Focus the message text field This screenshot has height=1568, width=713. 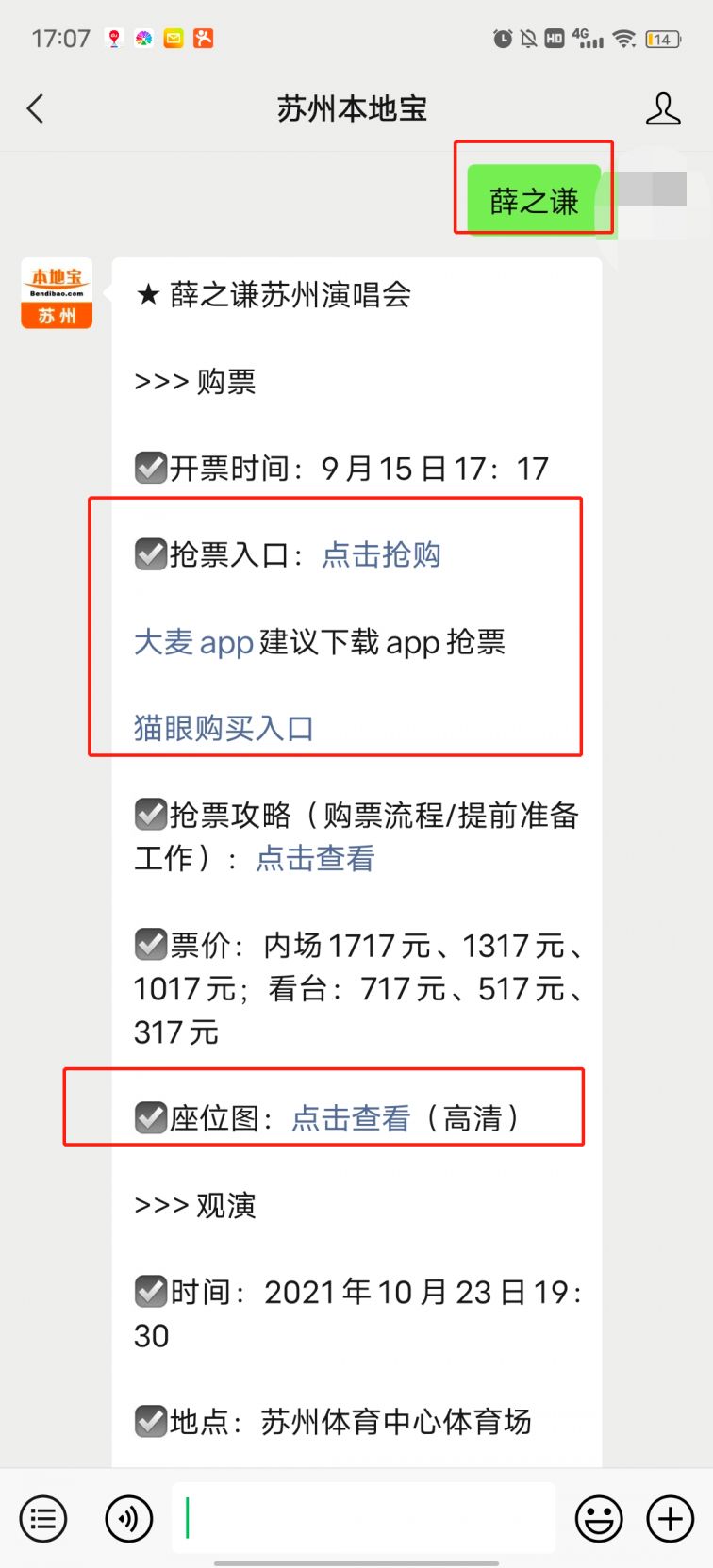tap(363, 1518)
